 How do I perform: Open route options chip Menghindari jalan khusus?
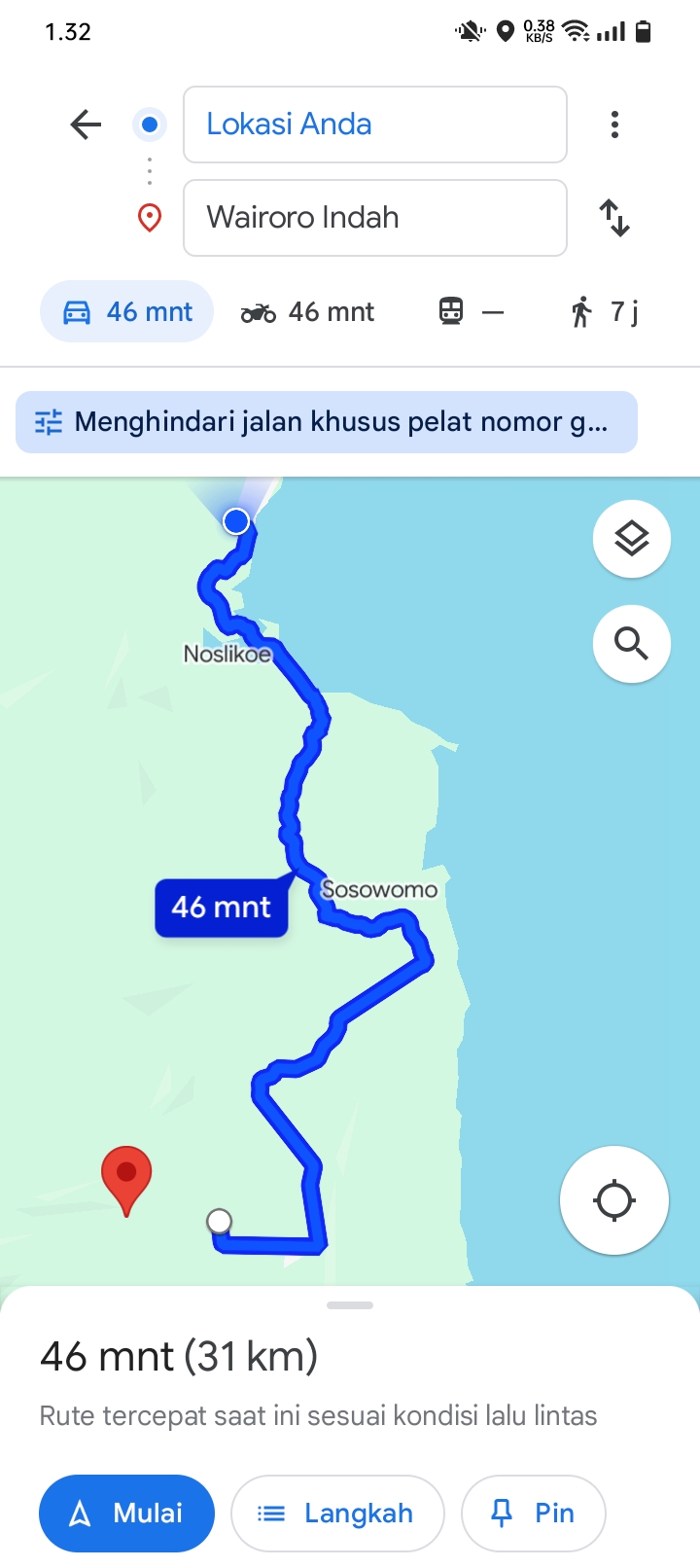pyautogui.click(x=327, y=422)
